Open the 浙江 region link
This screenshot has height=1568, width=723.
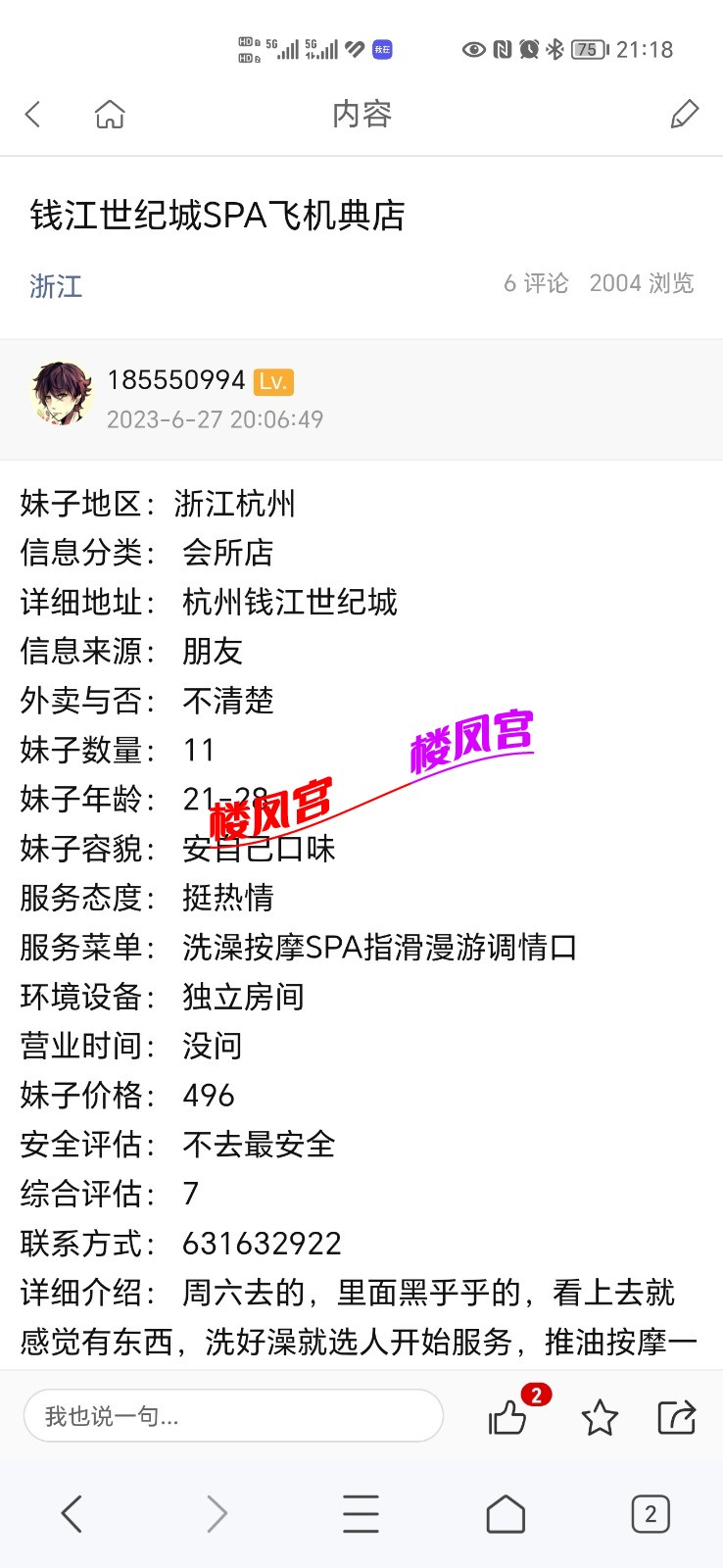point(56,287)
